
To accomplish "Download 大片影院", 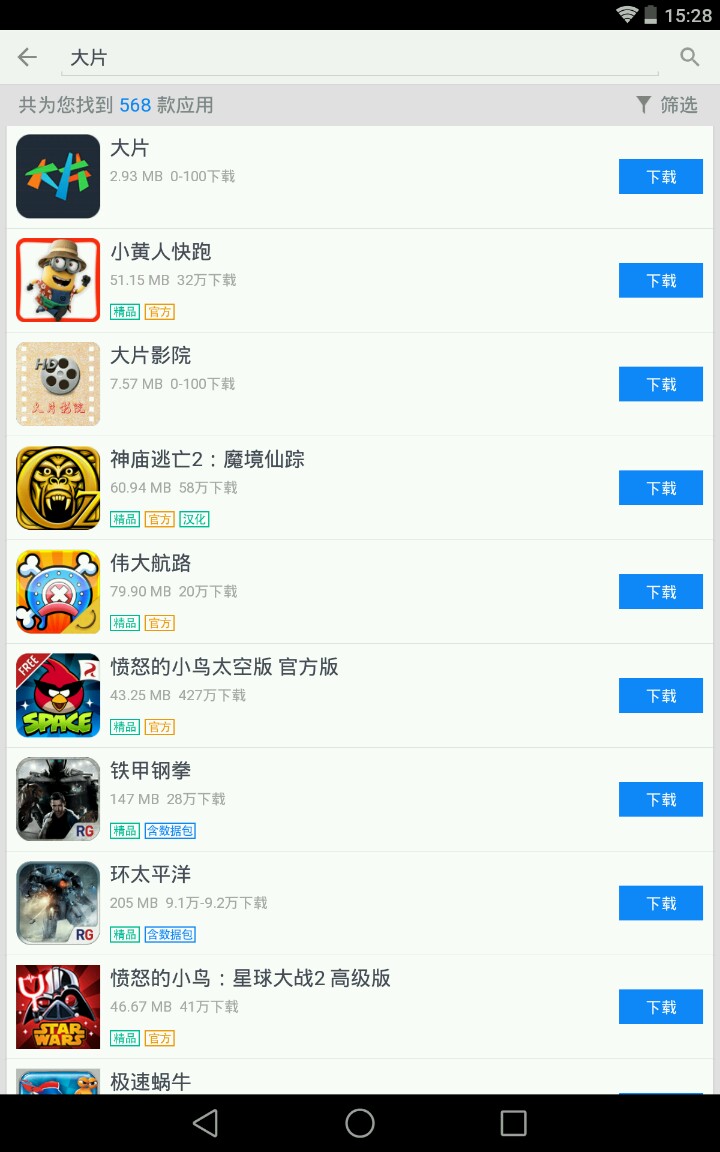I will pyautogui.click(x=660, y=385).
